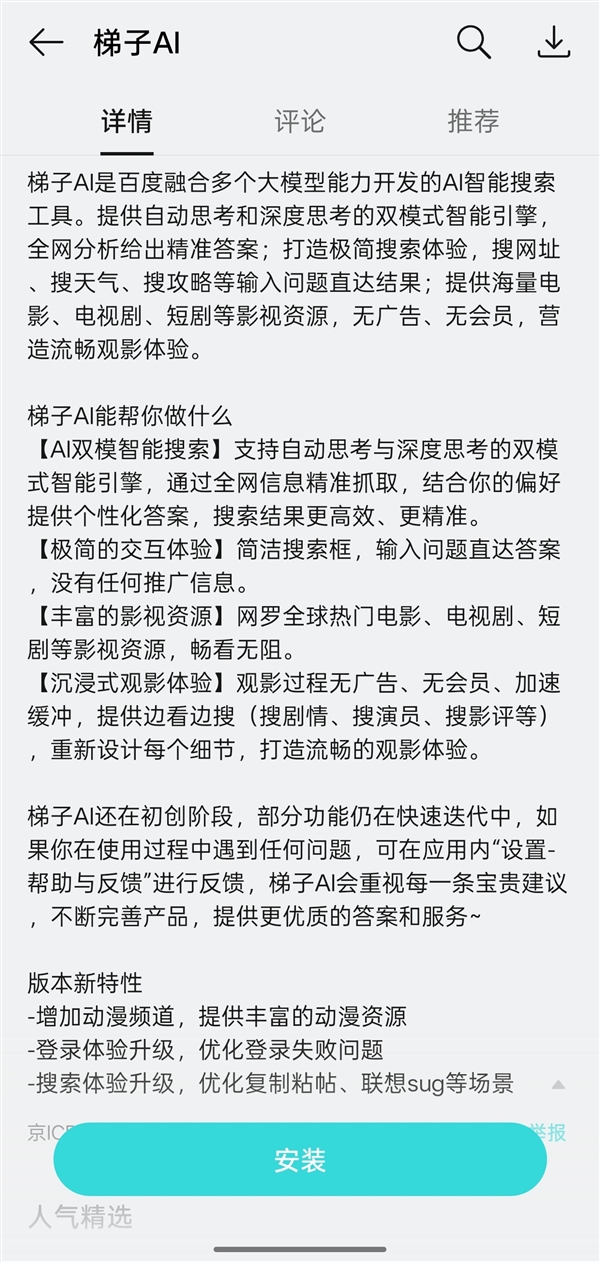This screenshot has height=1262, width=600.
Task: Open the search icon
Action: tap(474, 42)
